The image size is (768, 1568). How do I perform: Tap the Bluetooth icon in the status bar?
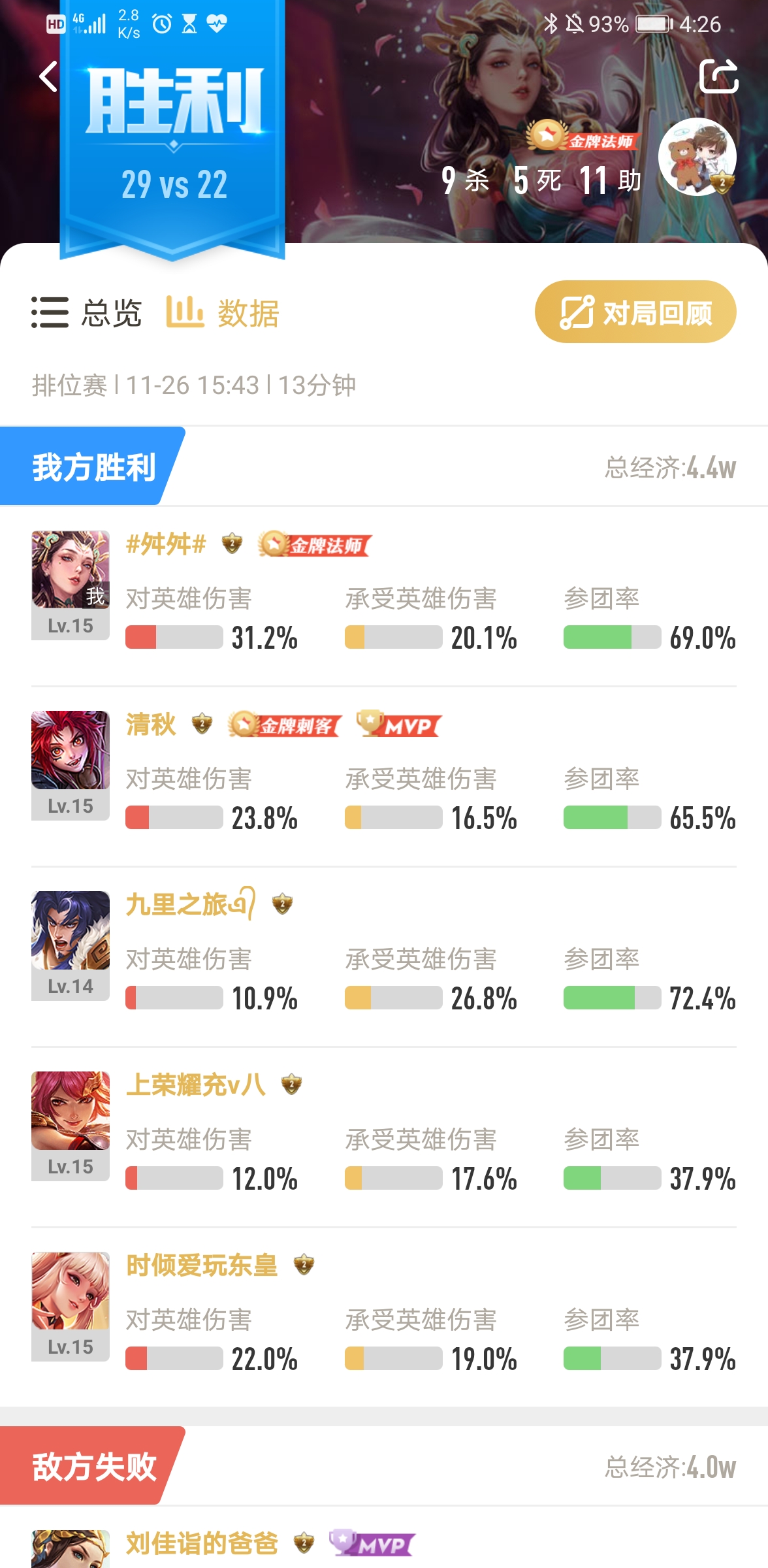pos(551,24)
